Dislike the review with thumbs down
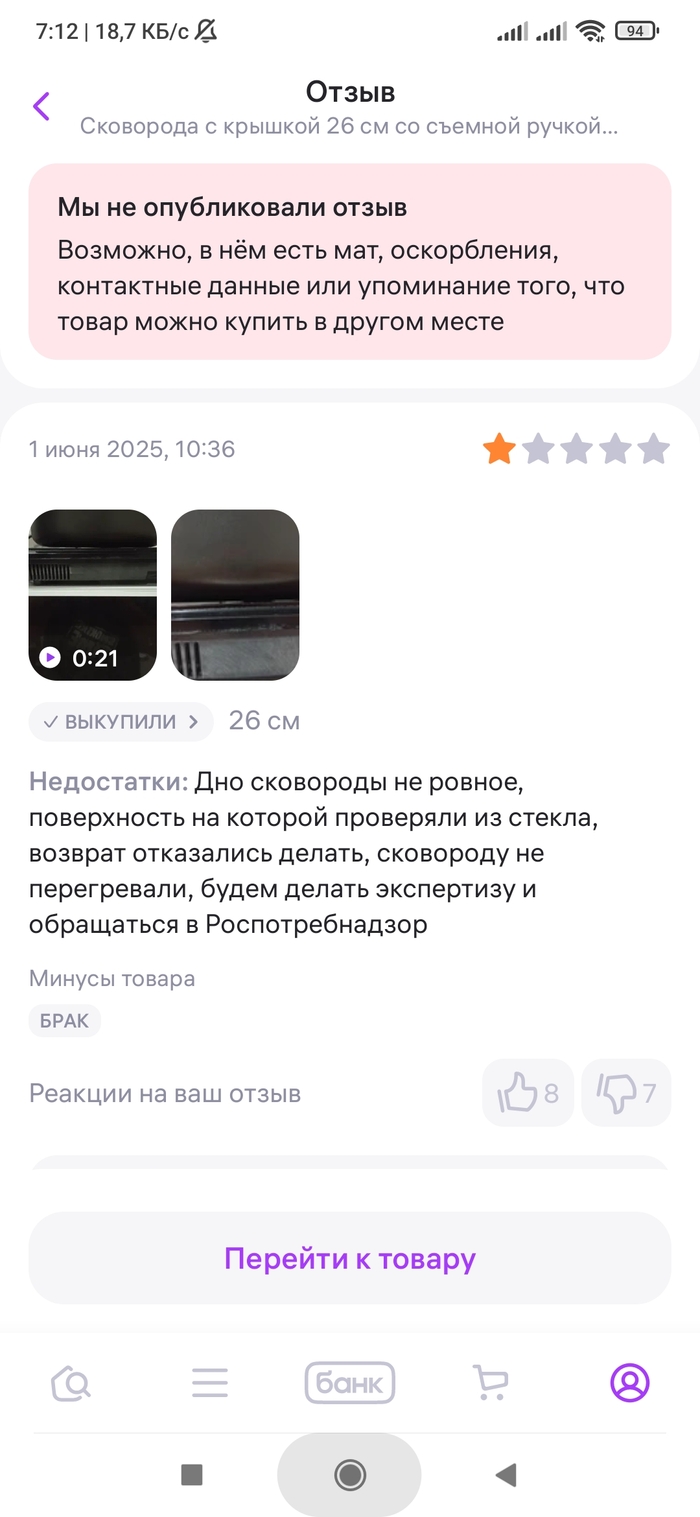This screenshot has height=1517, width=700. [626, 1093]
